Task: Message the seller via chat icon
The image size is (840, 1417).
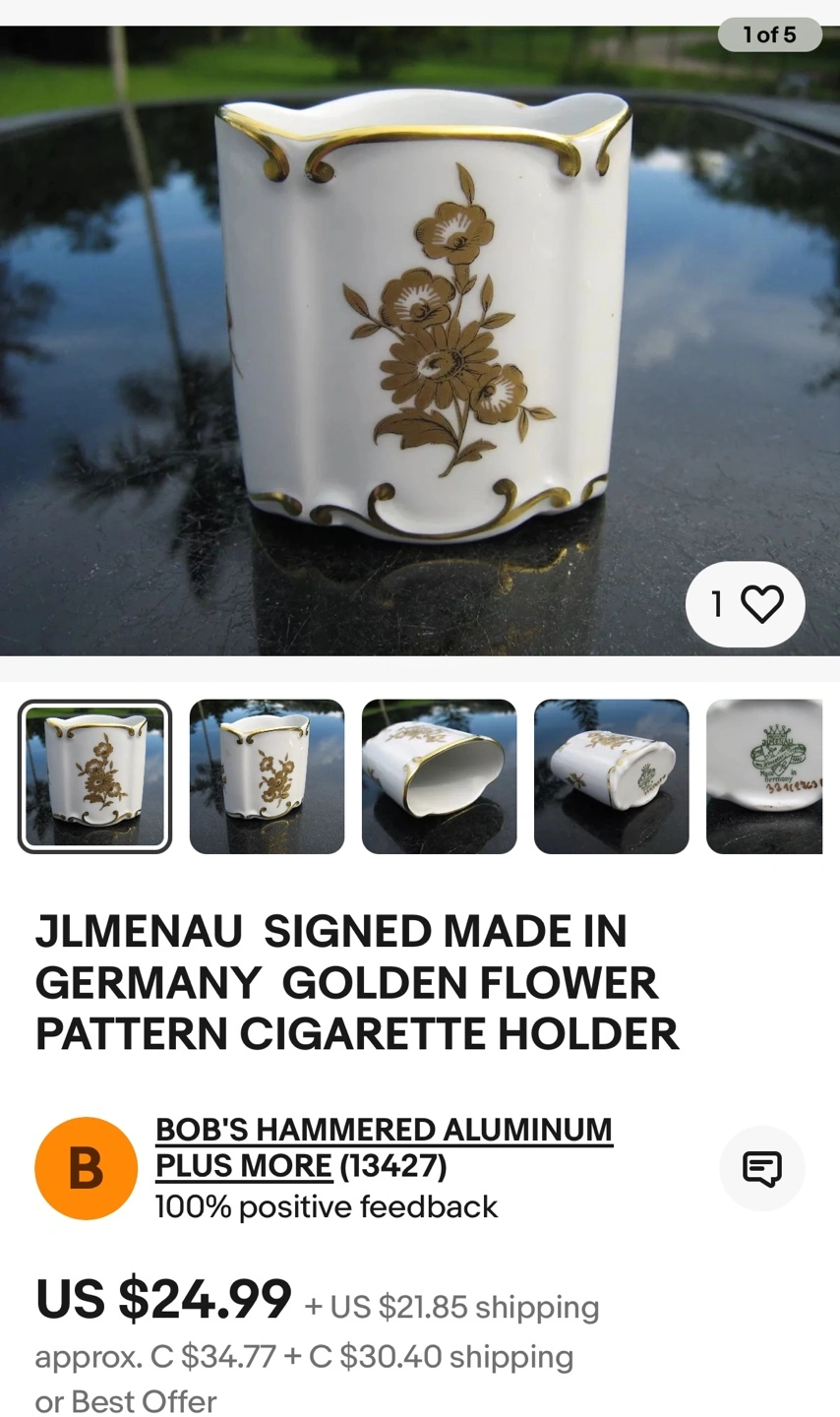Action: 761,1168
